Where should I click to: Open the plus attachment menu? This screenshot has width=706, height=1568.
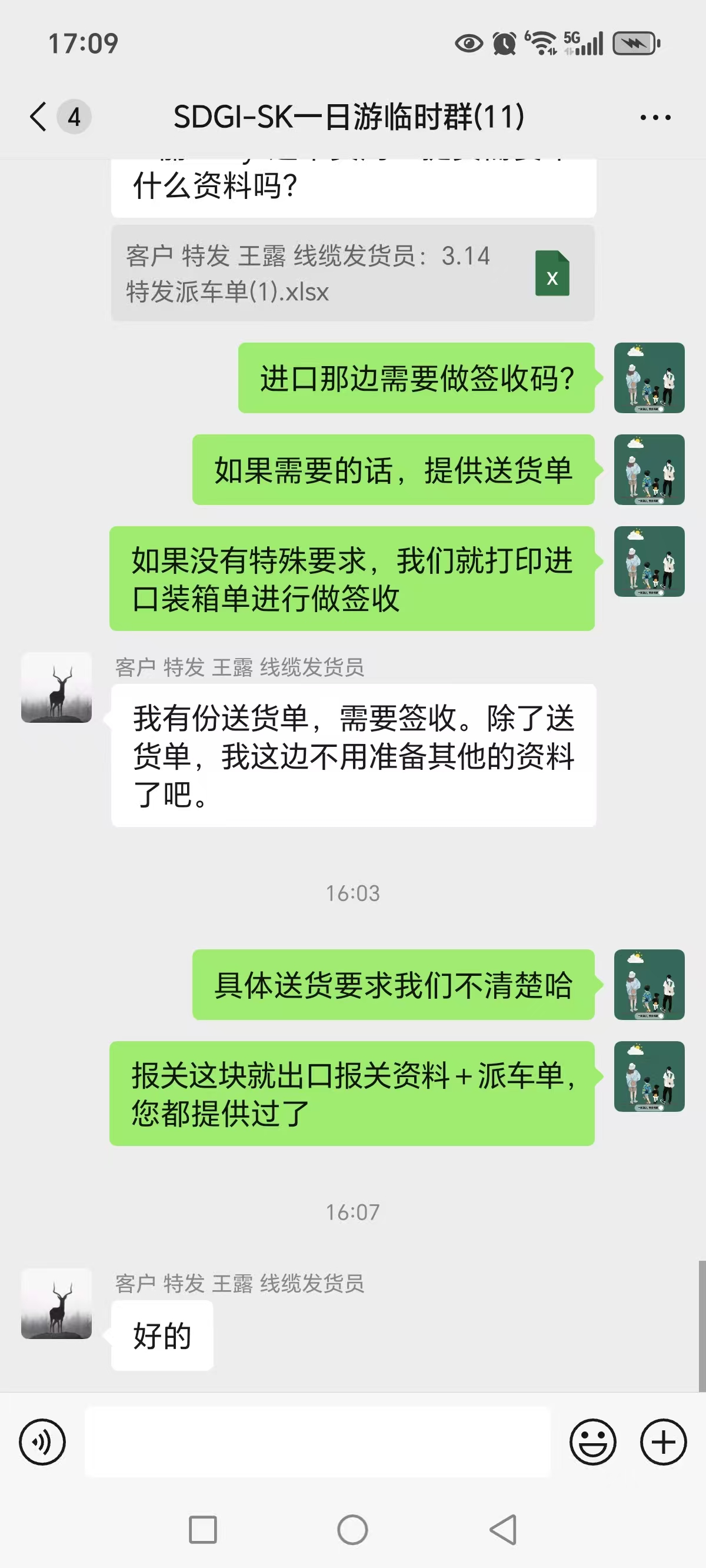pos(664,1441)
